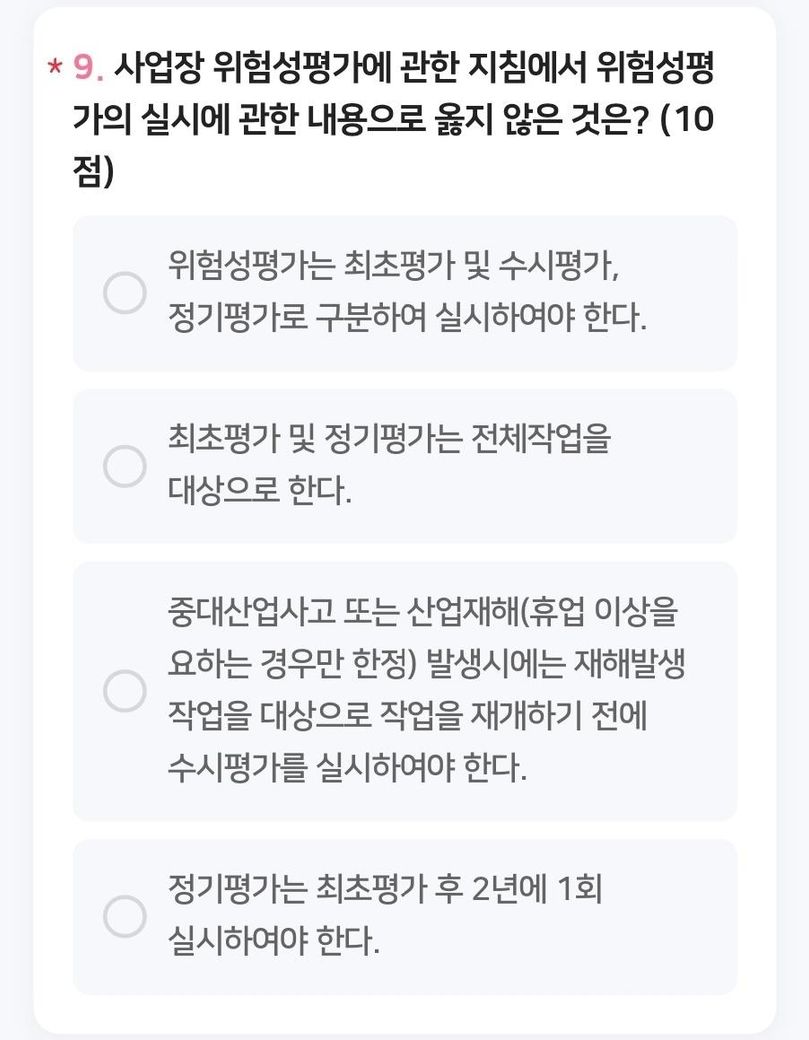The image size is (809, 1040).
Task: Choose the answer 최초평가 및 정기평가는 전체작업을 대상으로 한다
Action: [x=126, y=465]
